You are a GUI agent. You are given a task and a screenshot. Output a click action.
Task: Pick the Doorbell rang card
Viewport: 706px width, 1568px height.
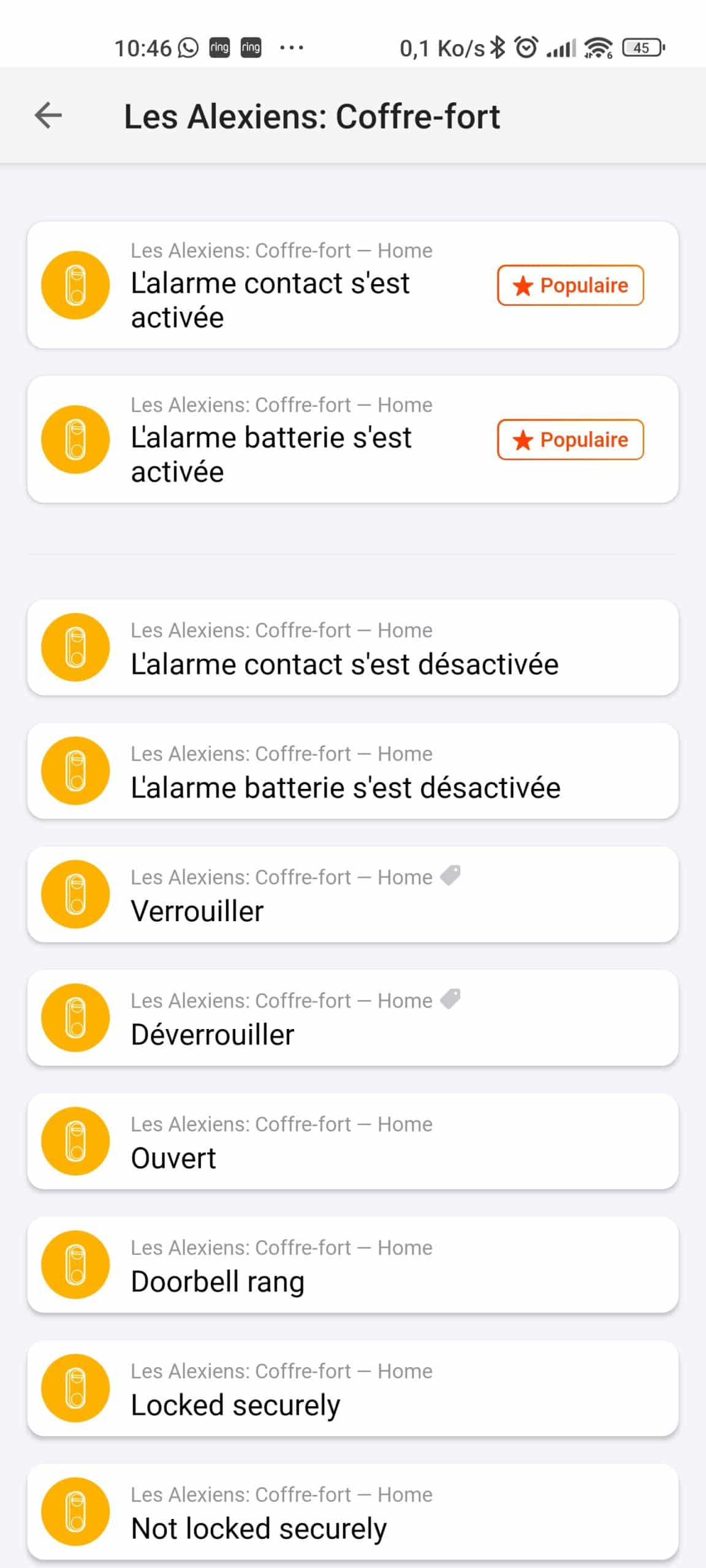pos(353,1265)
